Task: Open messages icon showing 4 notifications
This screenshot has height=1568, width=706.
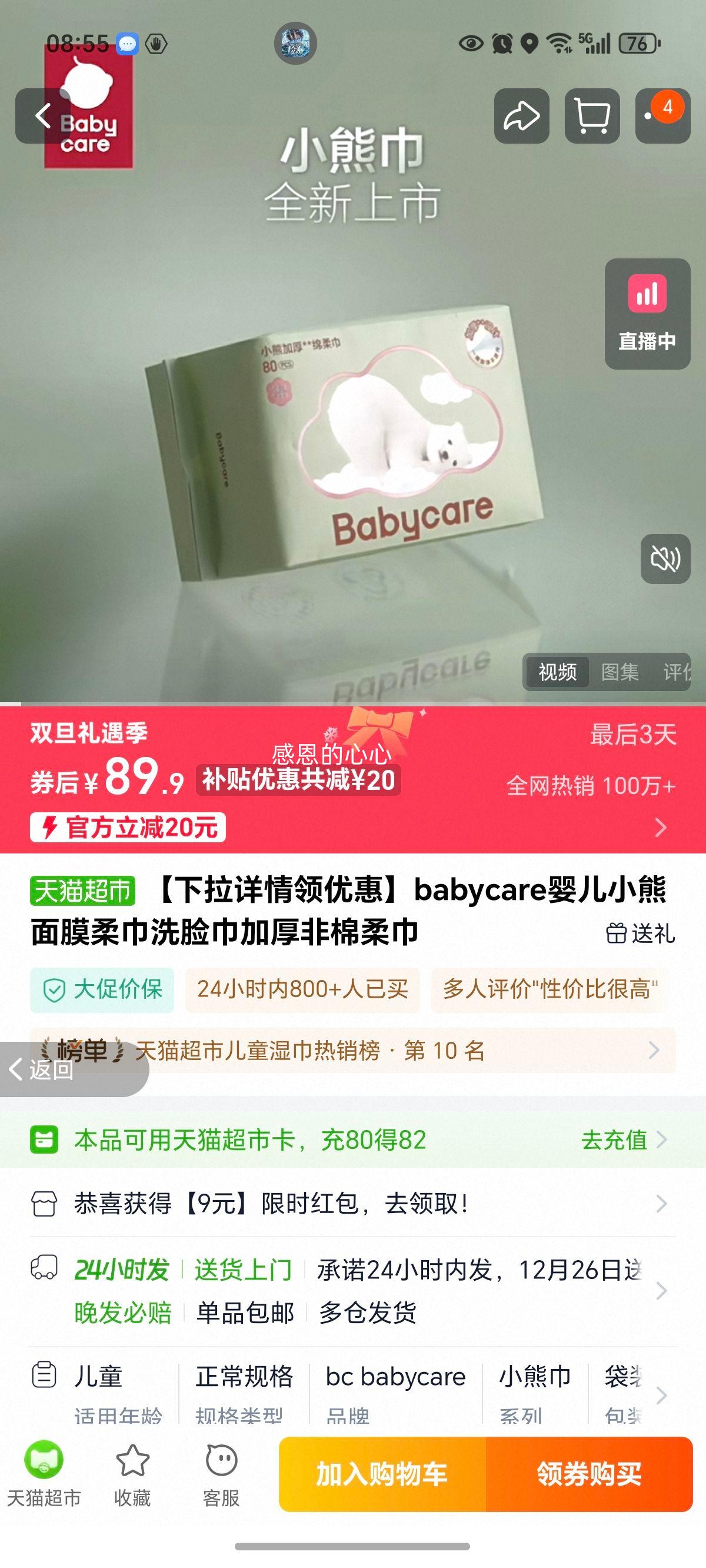Action: click(x=660, y=117)
